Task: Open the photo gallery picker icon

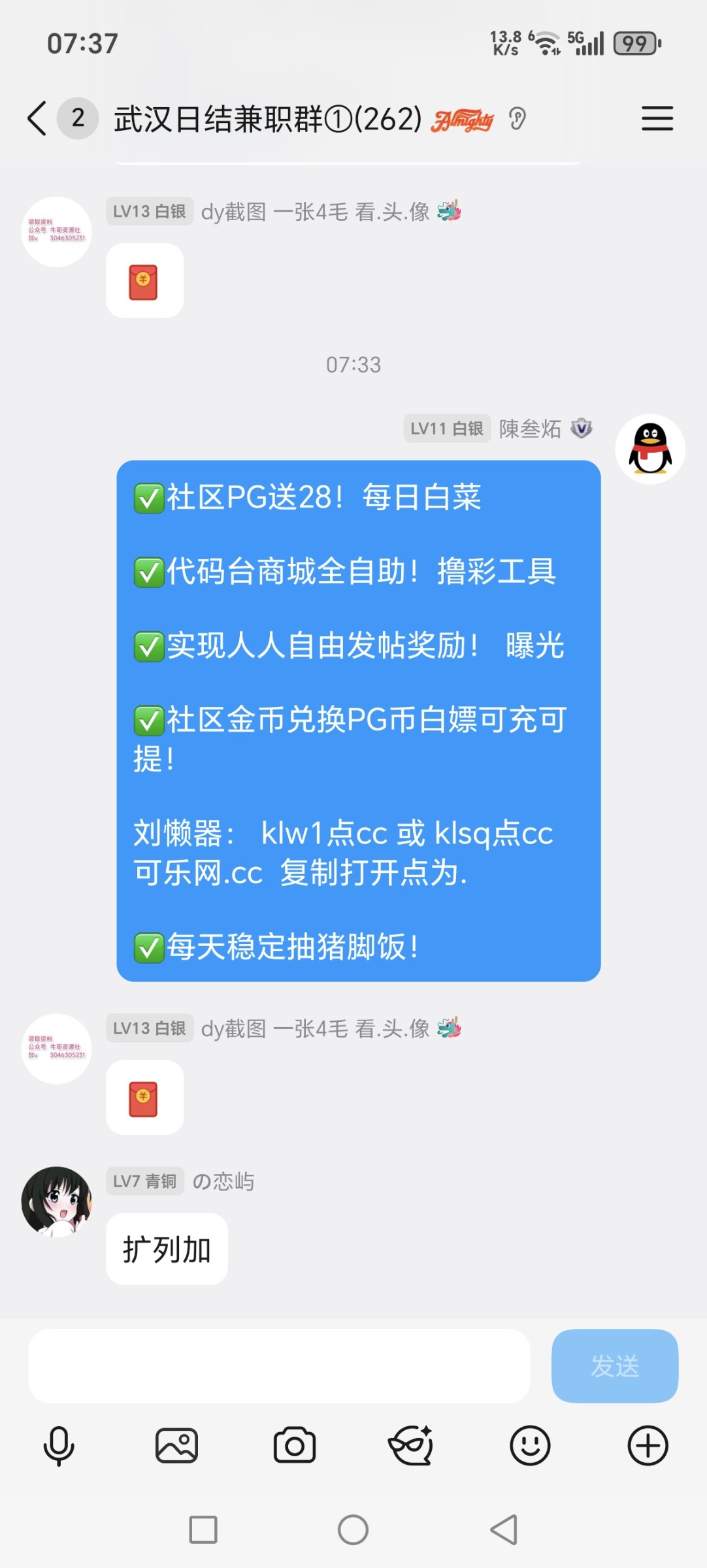Action: coord(176,1445)
